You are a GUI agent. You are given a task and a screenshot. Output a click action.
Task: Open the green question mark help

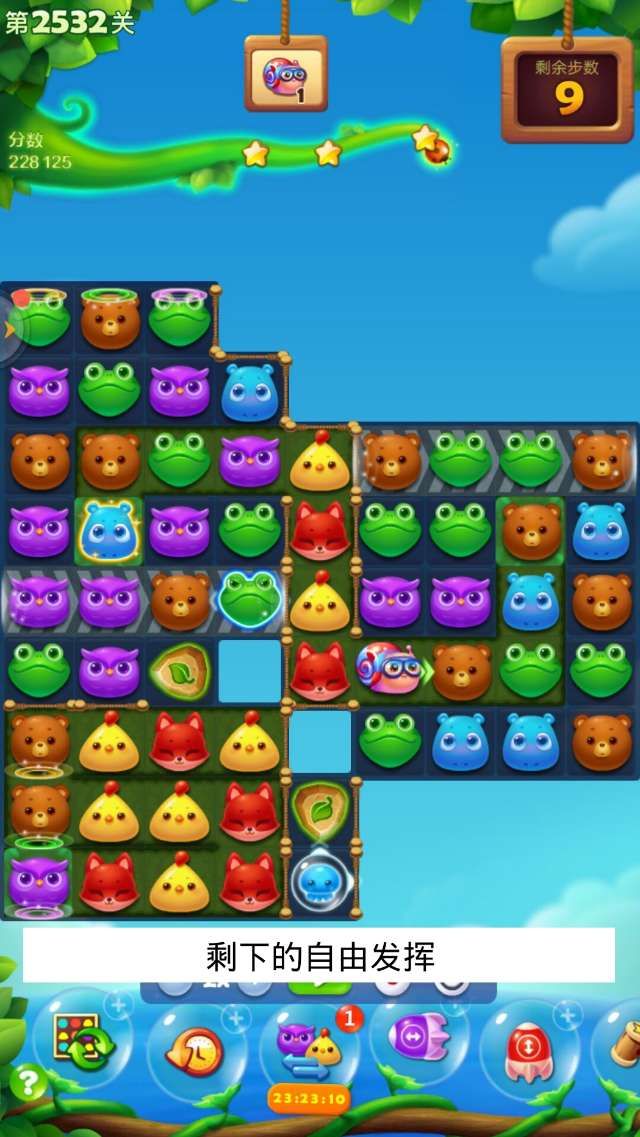click(28, 1082)
